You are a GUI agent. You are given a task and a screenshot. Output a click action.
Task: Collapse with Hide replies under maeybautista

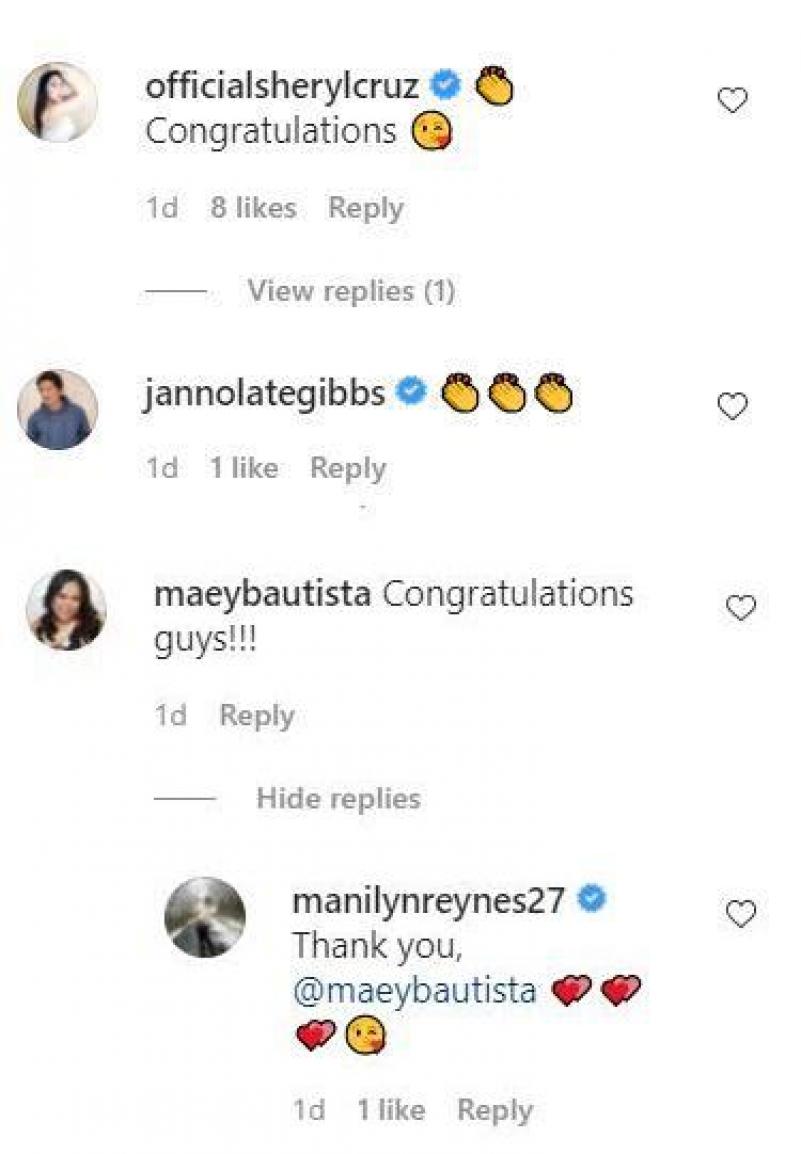click(338, 798)
